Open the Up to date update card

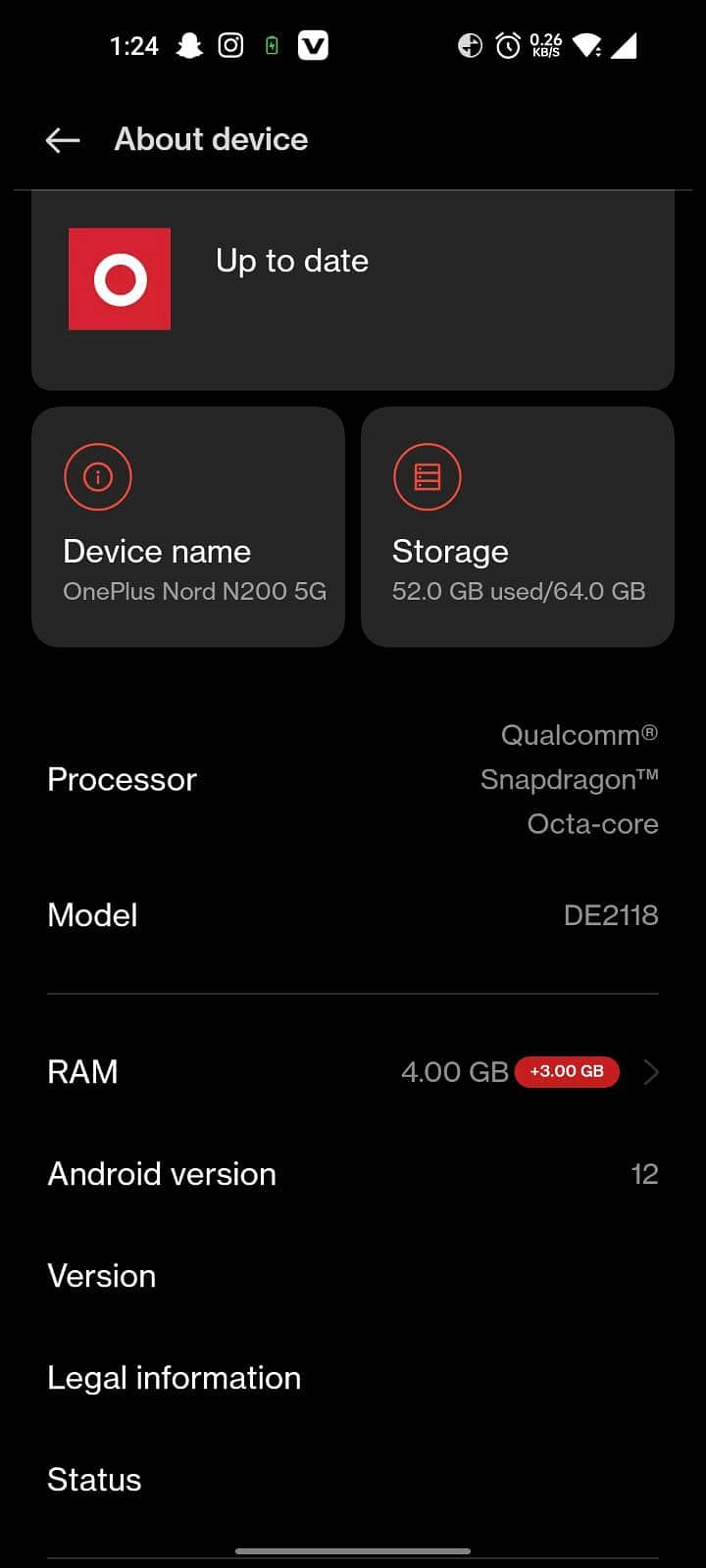(x=353, y=290)
